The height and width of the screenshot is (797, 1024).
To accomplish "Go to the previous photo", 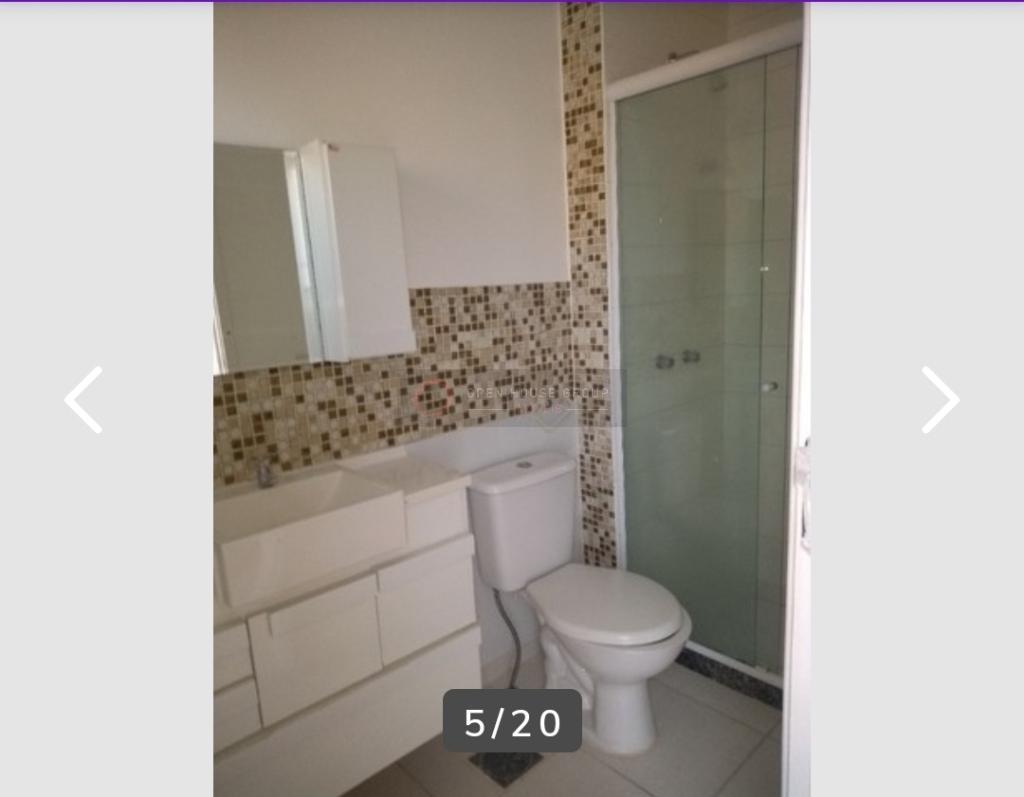I will pyautogui.click(x=84, y=400).
